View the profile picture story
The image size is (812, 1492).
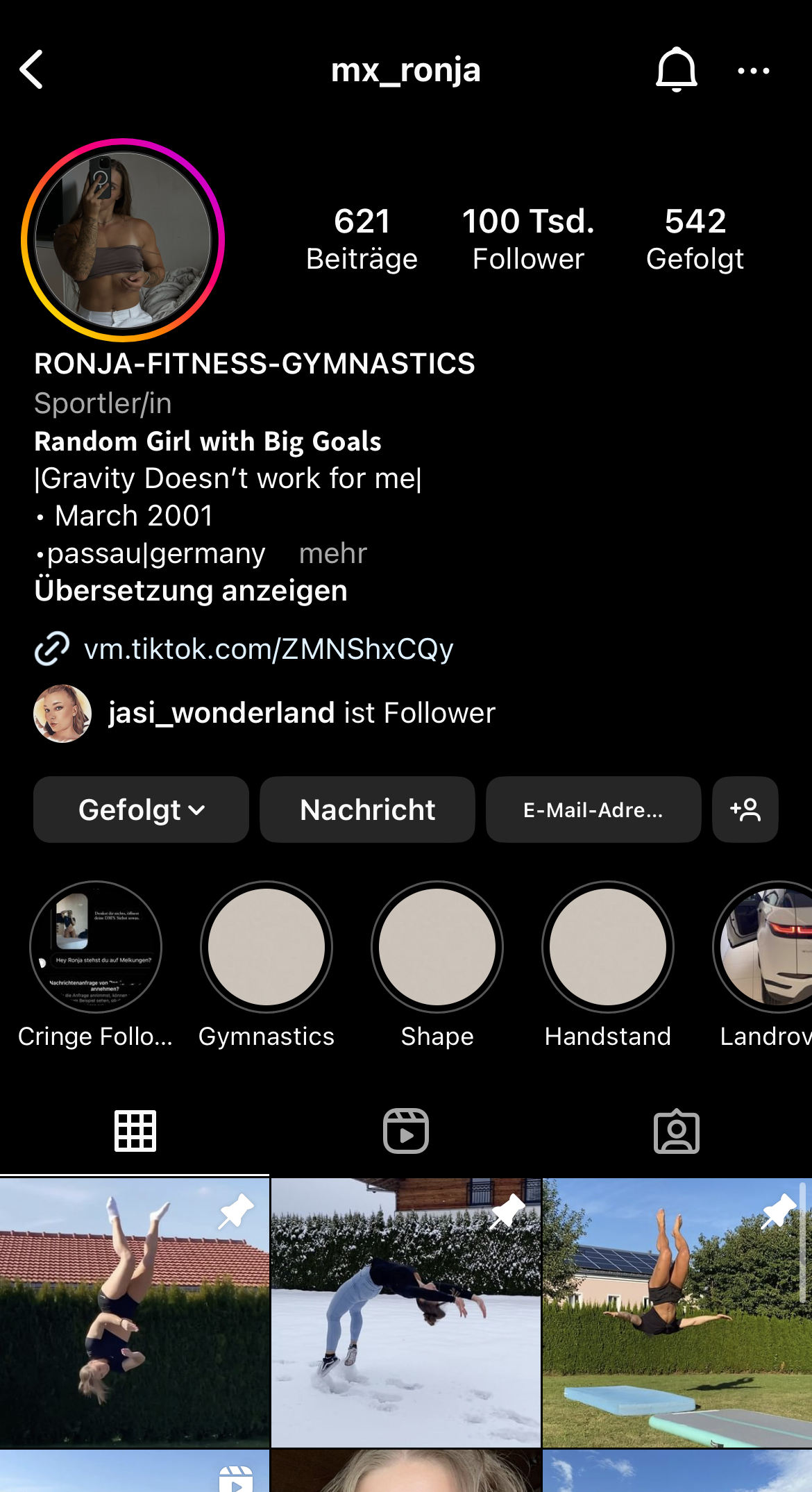pos(123,240)
